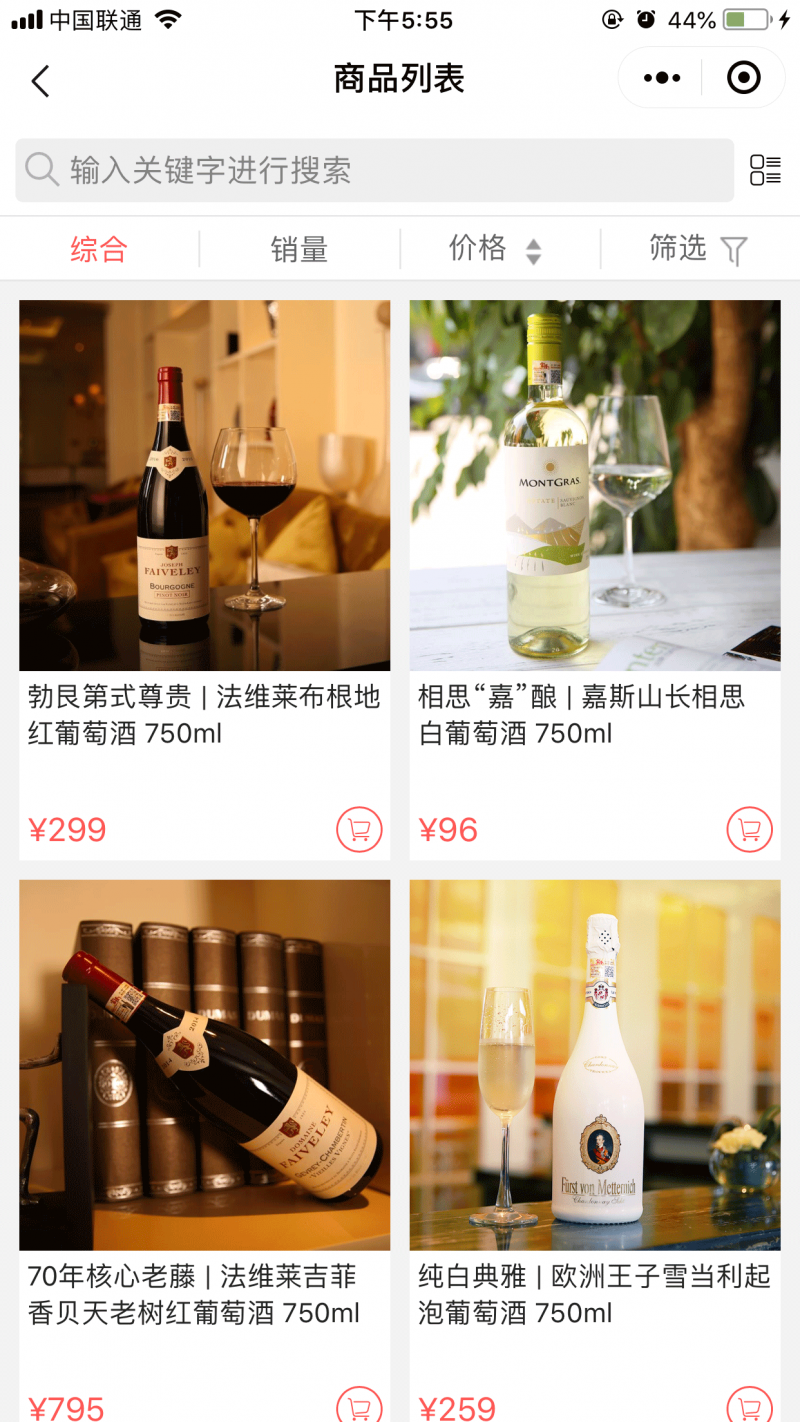
Task: Switch product layout to list view
Action: coord(765,170)
